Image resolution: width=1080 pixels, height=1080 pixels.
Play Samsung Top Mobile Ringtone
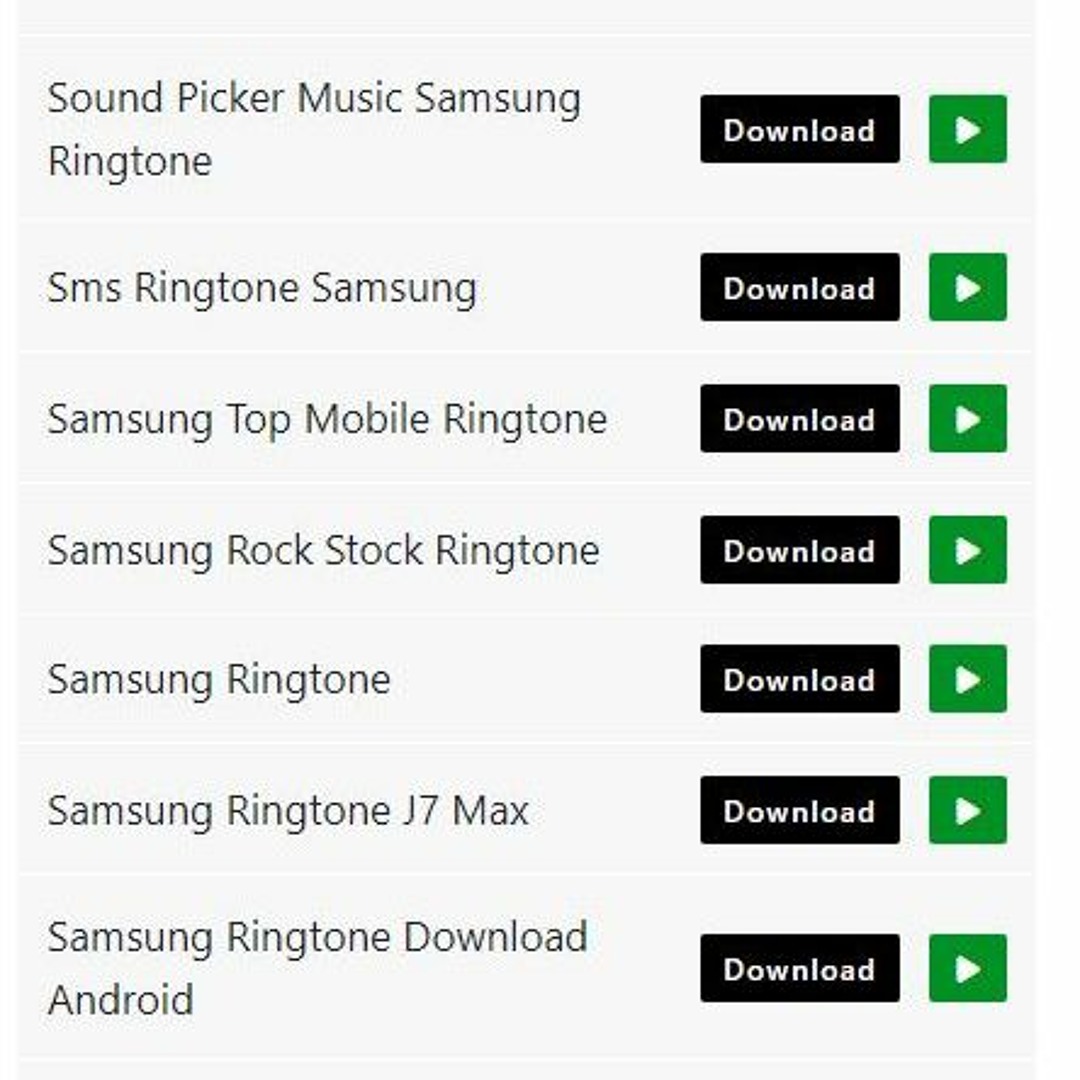(967, 418)
